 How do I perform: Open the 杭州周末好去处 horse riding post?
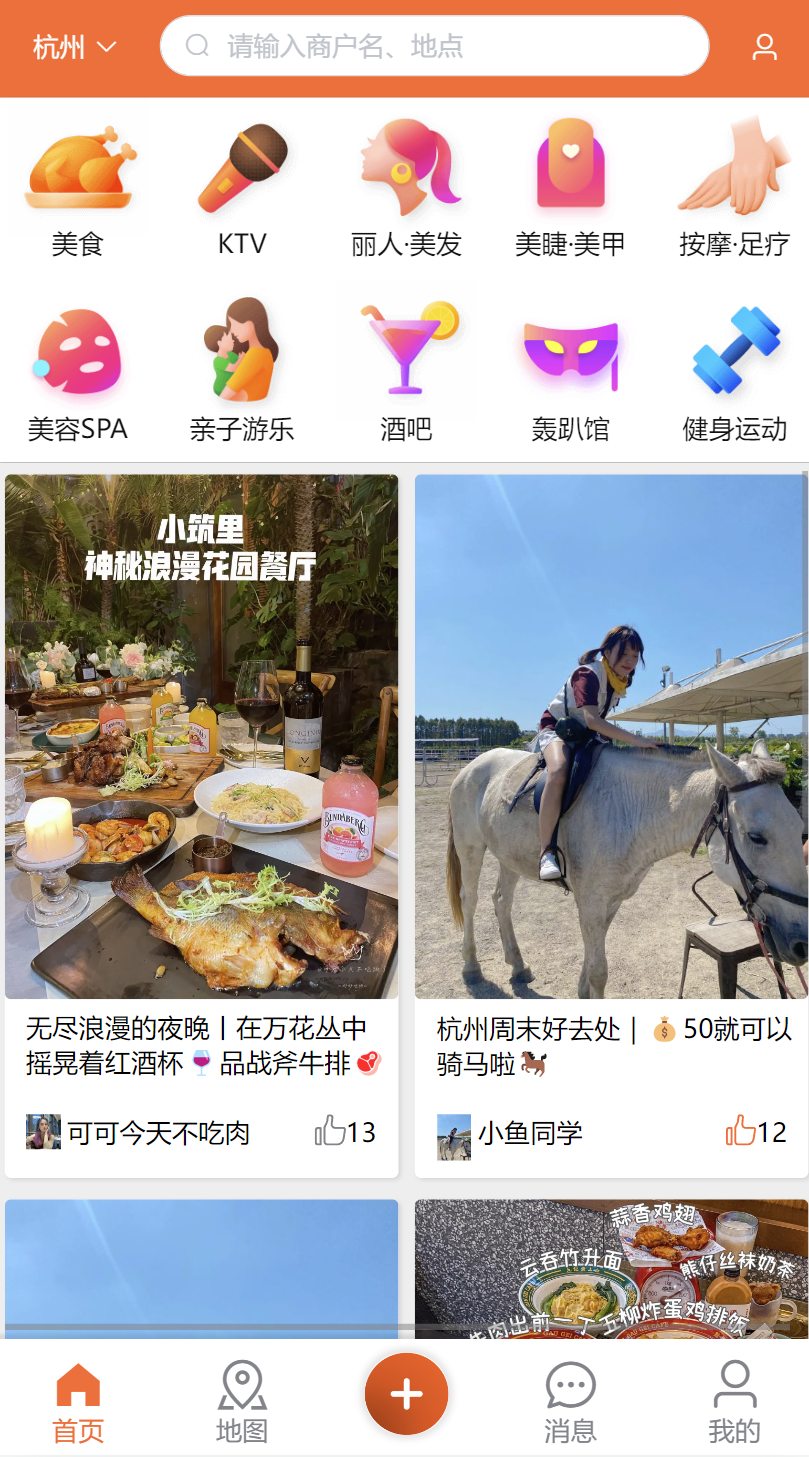[611, 737]
